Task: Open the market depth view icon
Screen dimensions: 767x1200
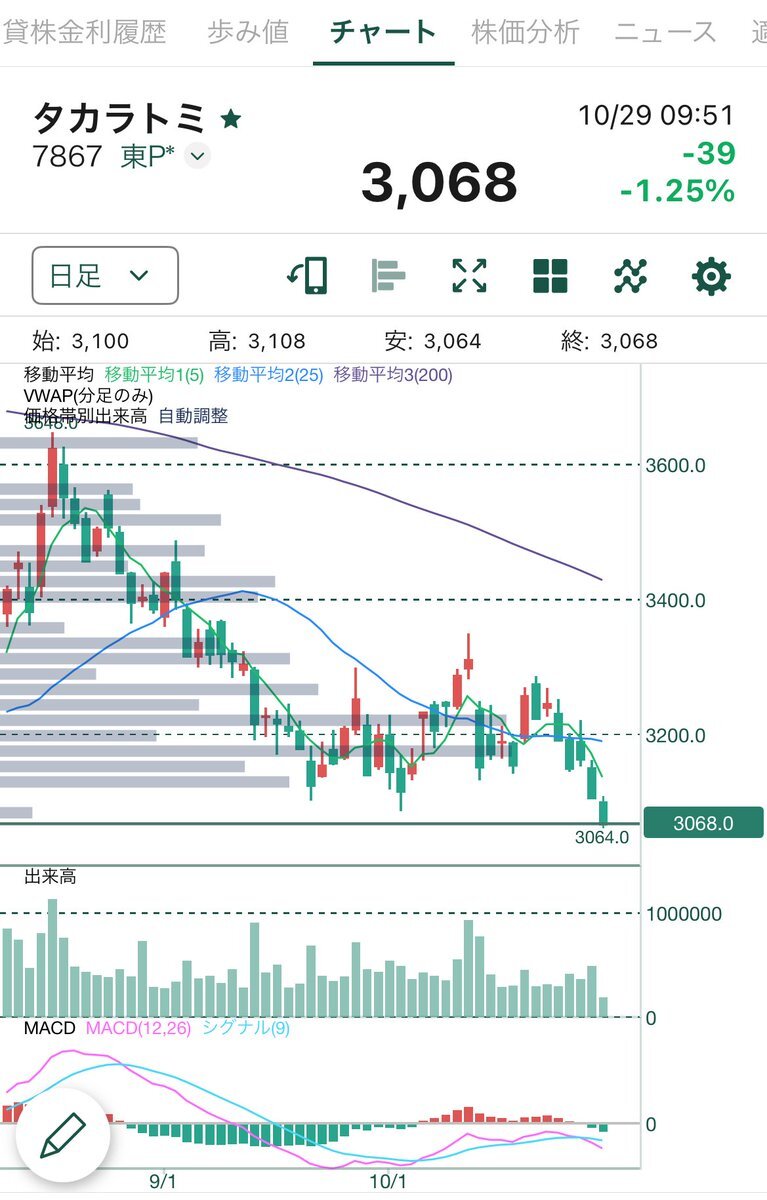Action: (388, 277)
